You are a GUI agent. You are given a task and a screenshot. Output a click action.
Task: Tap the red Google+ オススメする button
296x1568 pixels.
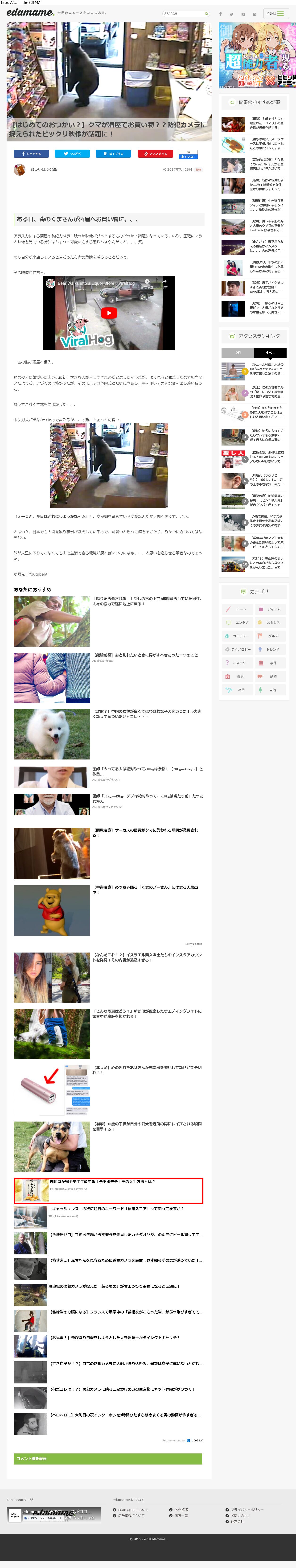click(x=155, y=153)
